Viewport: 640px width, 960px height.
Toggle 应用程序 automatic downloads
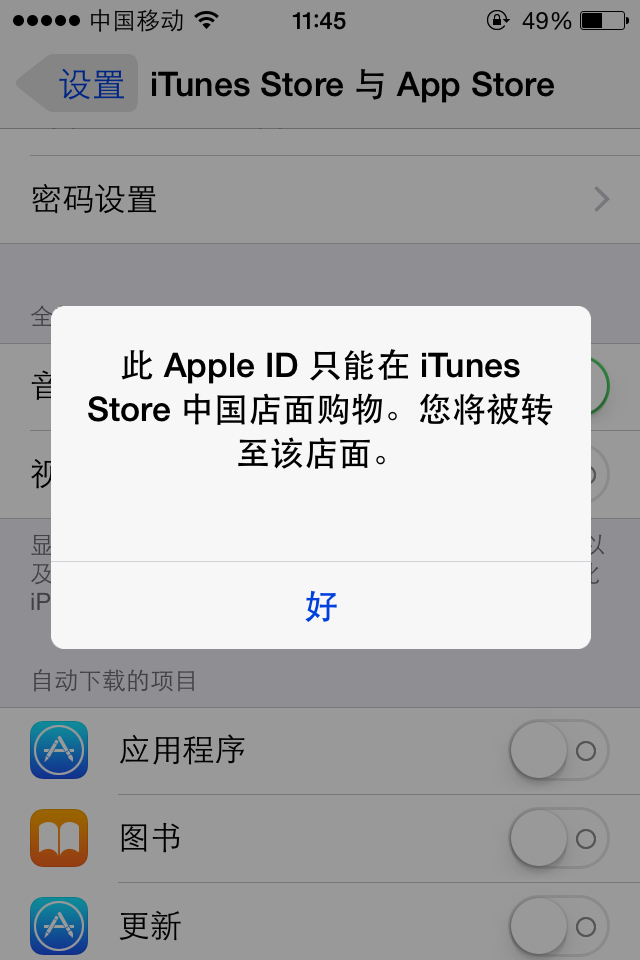558,750
